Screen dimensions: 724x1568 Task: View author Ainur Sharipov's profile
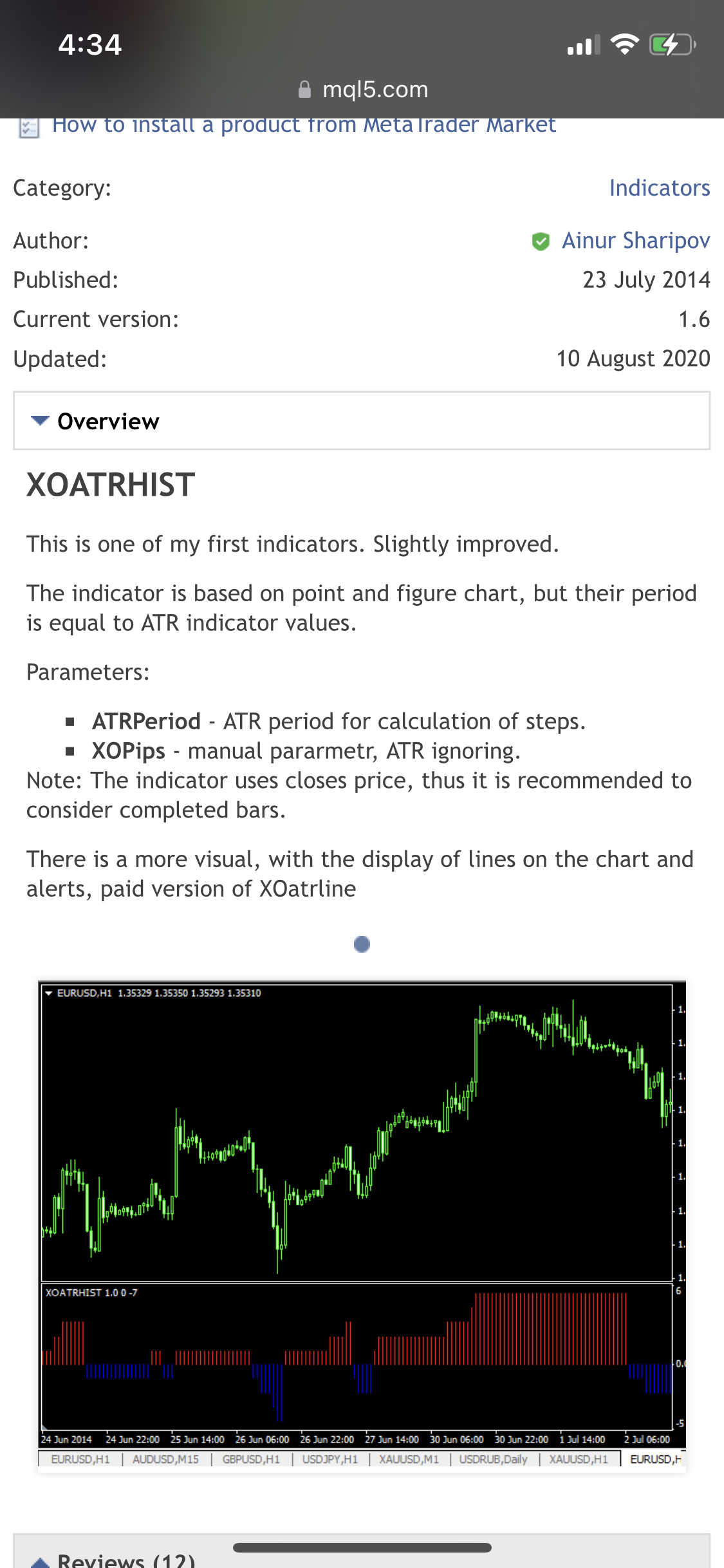click(635, 241)
